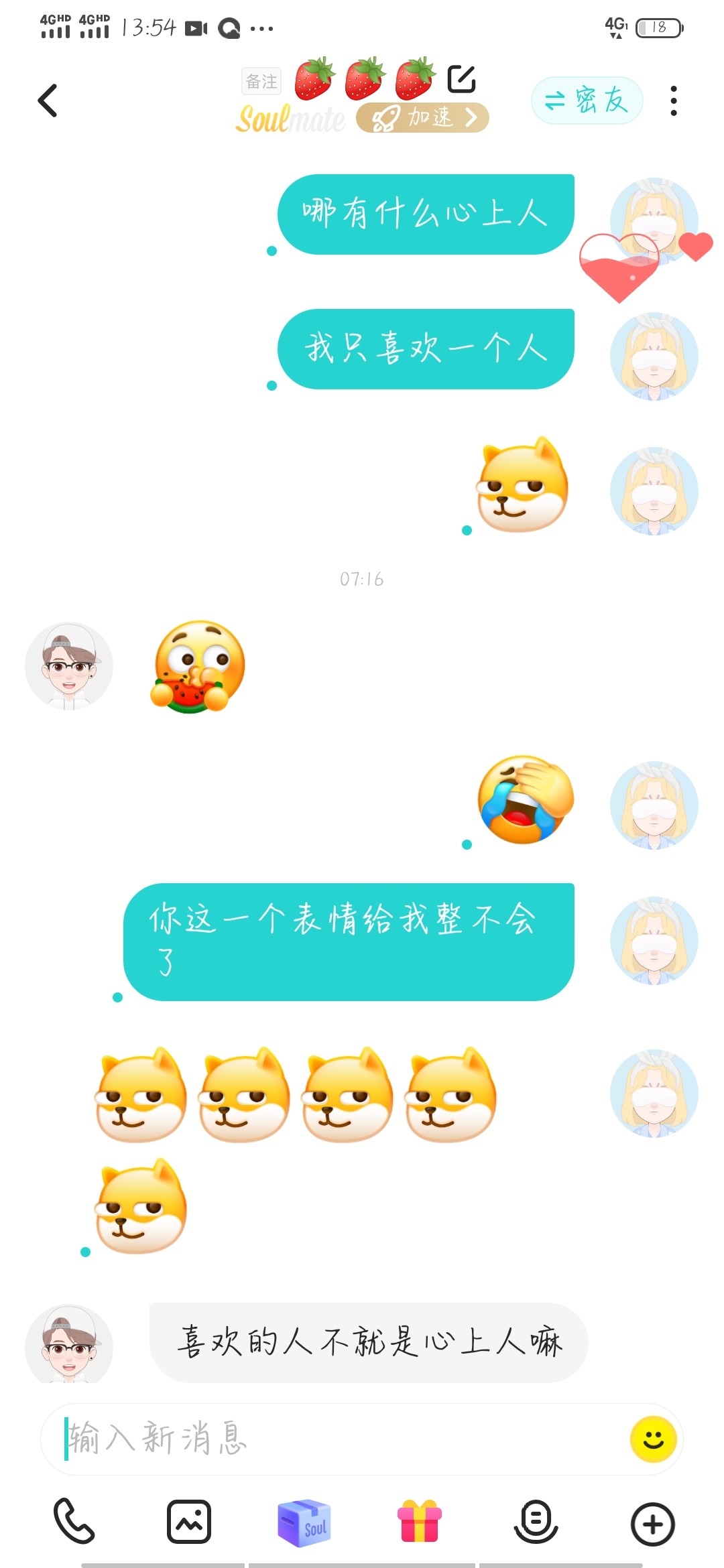
Task: Open the three-dot overflow menu
Action: point(674,101)
